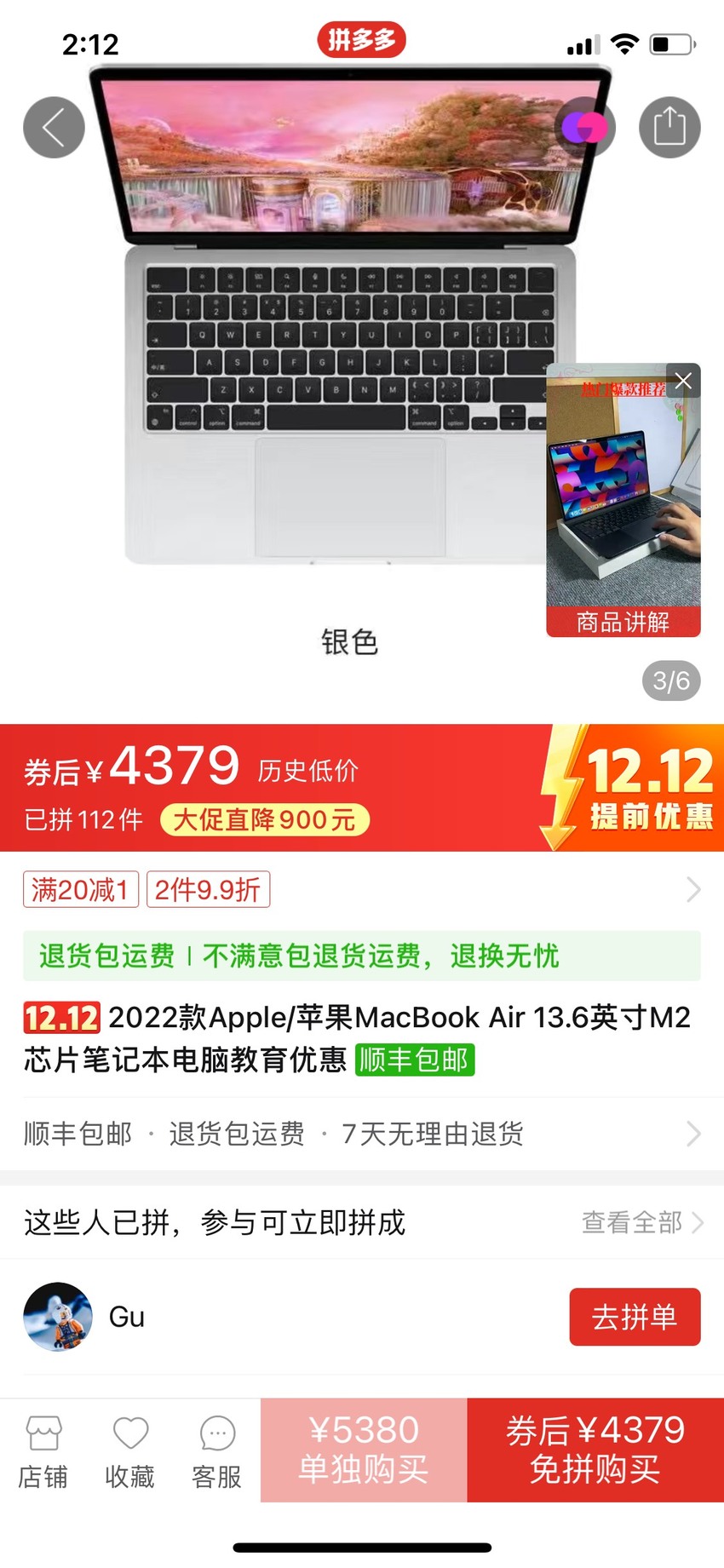Image resolution: width=724 pixels, height=1568 pixels.
Task: Open the 满20减1 coupon details
Action: tap(80, 890)
